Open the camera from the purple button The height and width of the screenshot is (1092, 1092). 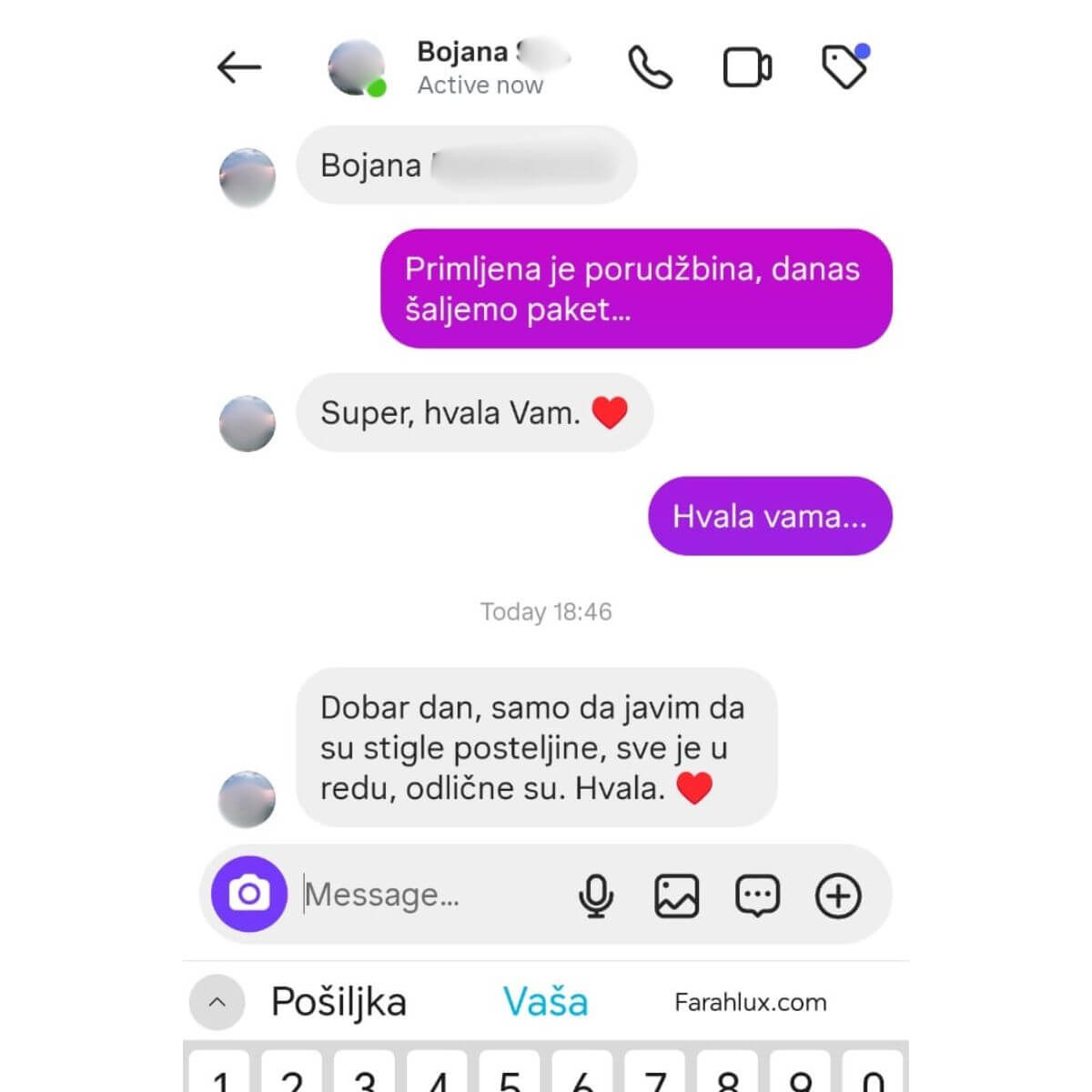click(249, 895)
